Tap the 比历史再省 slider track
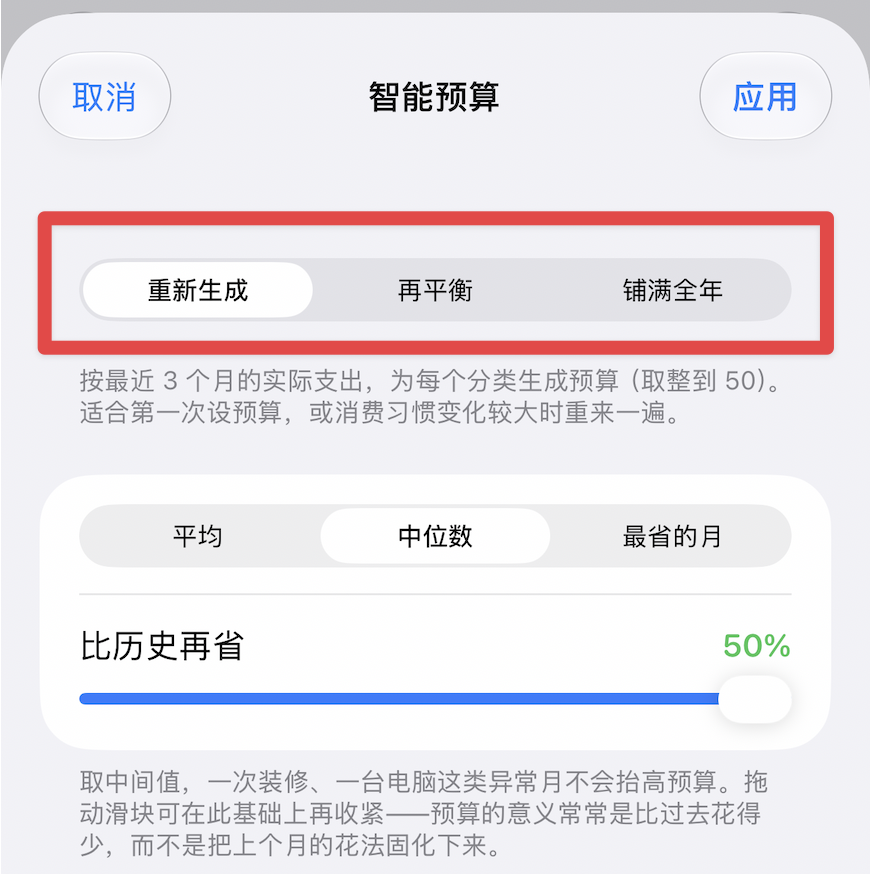 pyautogui.click(x=435, y=699)
